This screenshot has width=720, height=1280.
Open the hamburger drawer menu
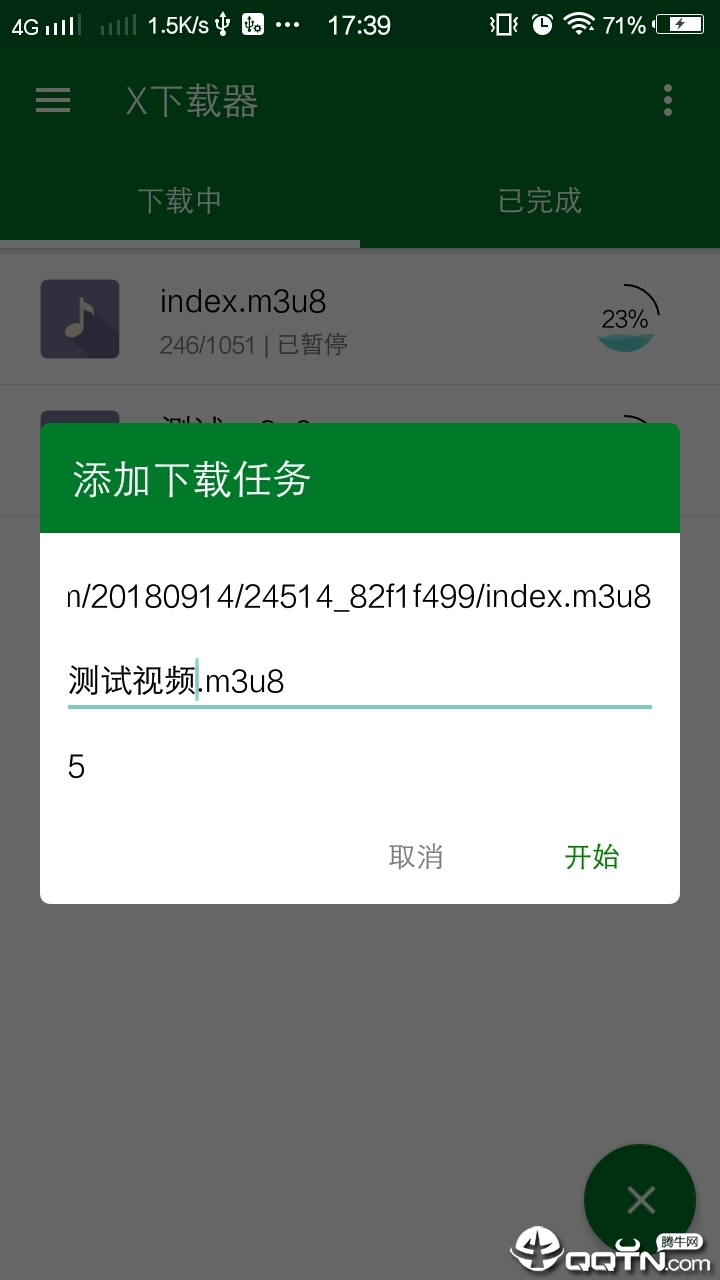[53, 101]
